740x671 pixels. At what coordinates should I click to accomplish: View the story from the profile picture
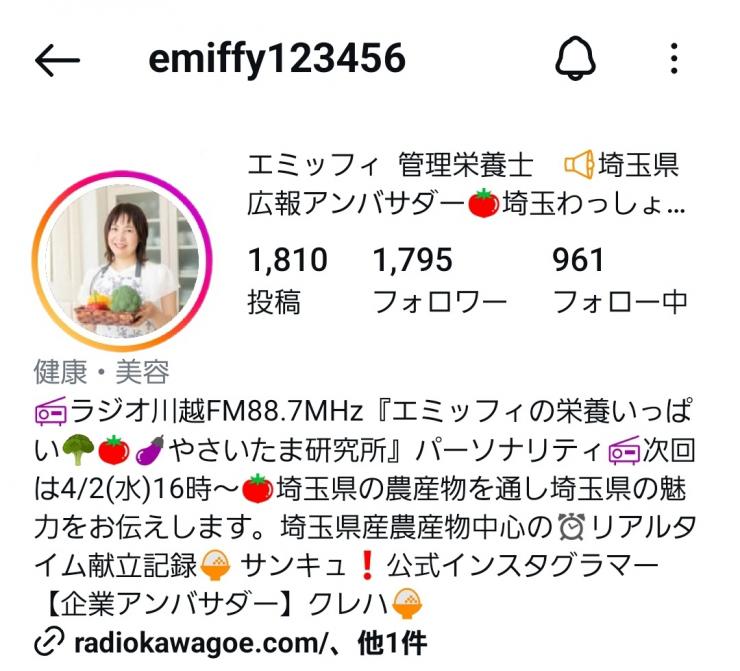(127, 259)
